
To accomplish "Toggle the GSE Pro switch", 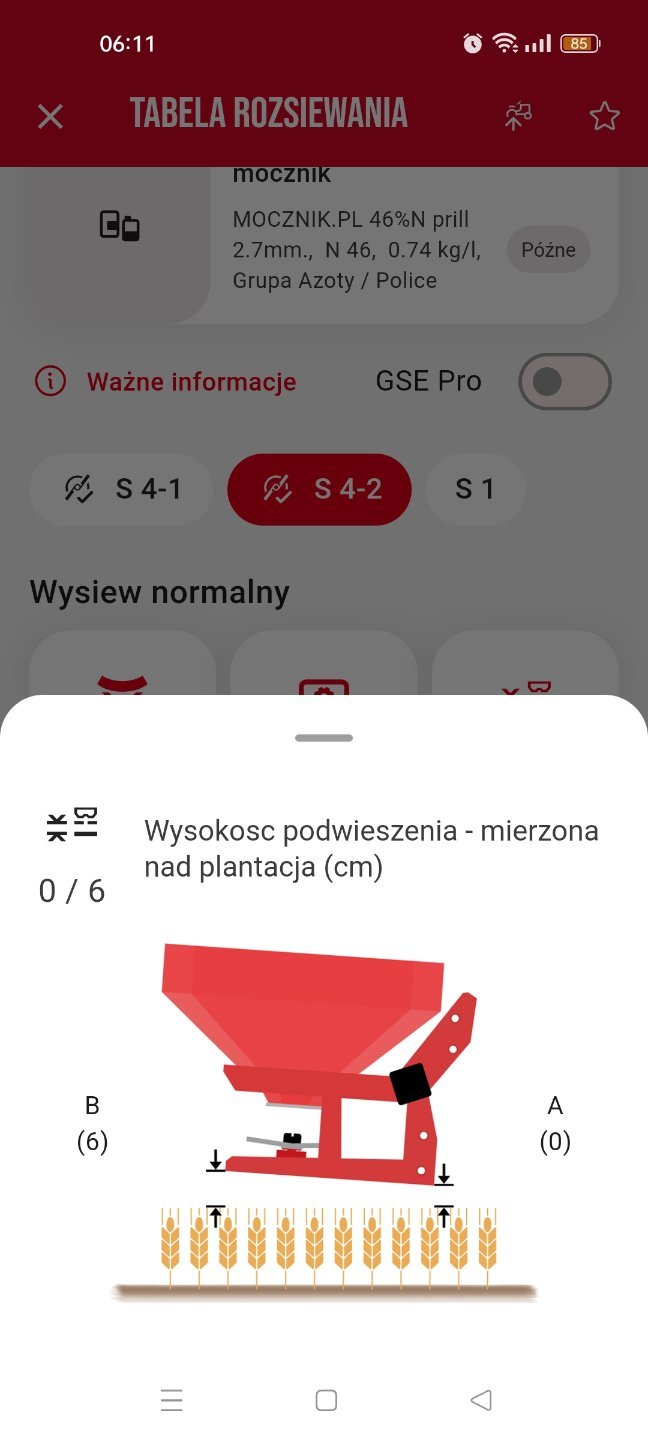I will point(564,381).
